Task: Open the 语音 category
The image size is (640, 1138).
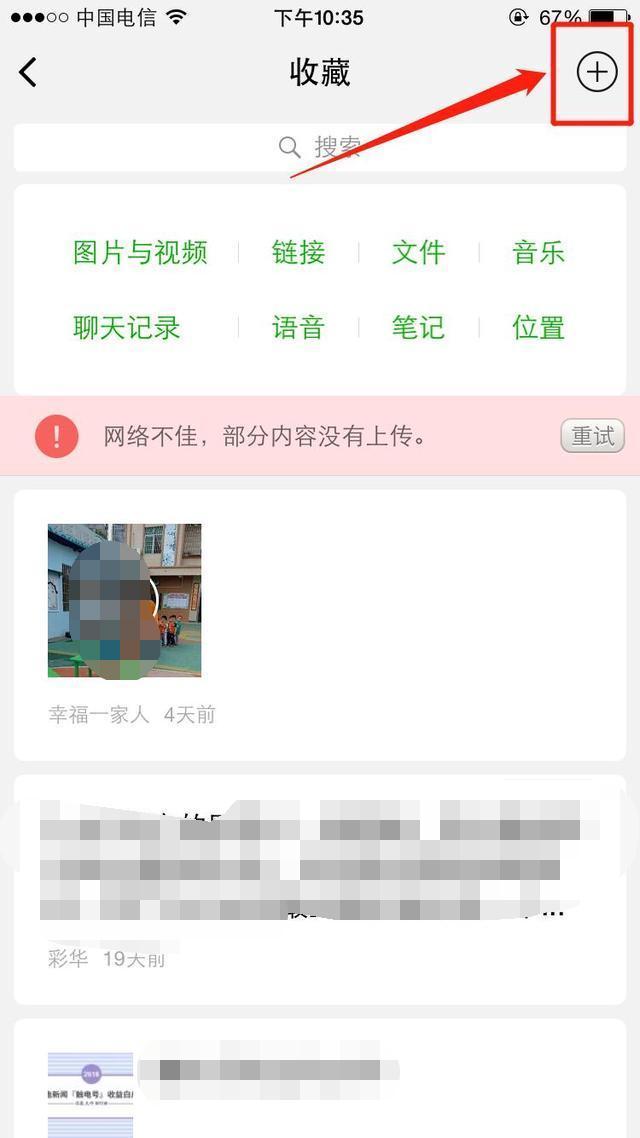Action: click(298, 327)
